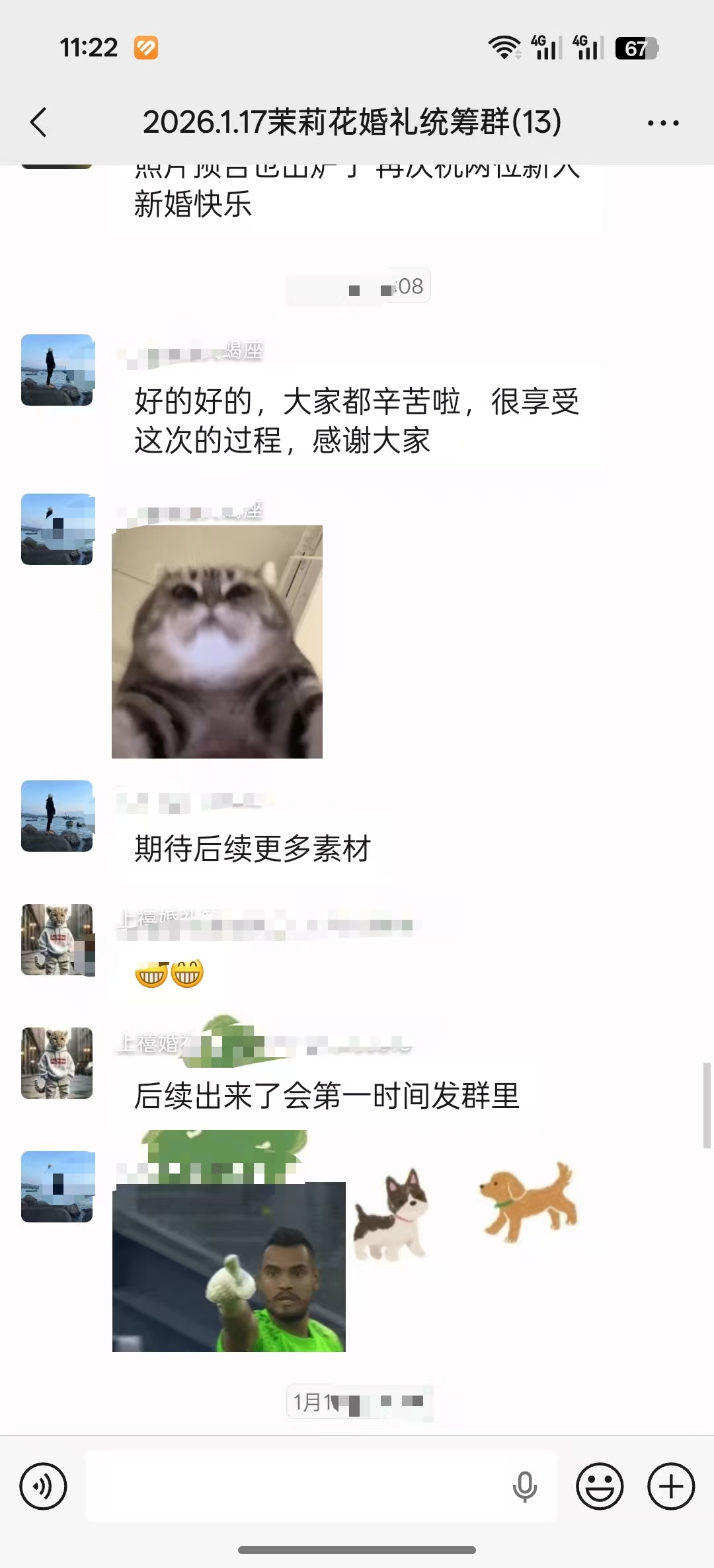This screenshot has width=714, height=1568.
Task: Focus the message text field
Action: (297, 1487)
